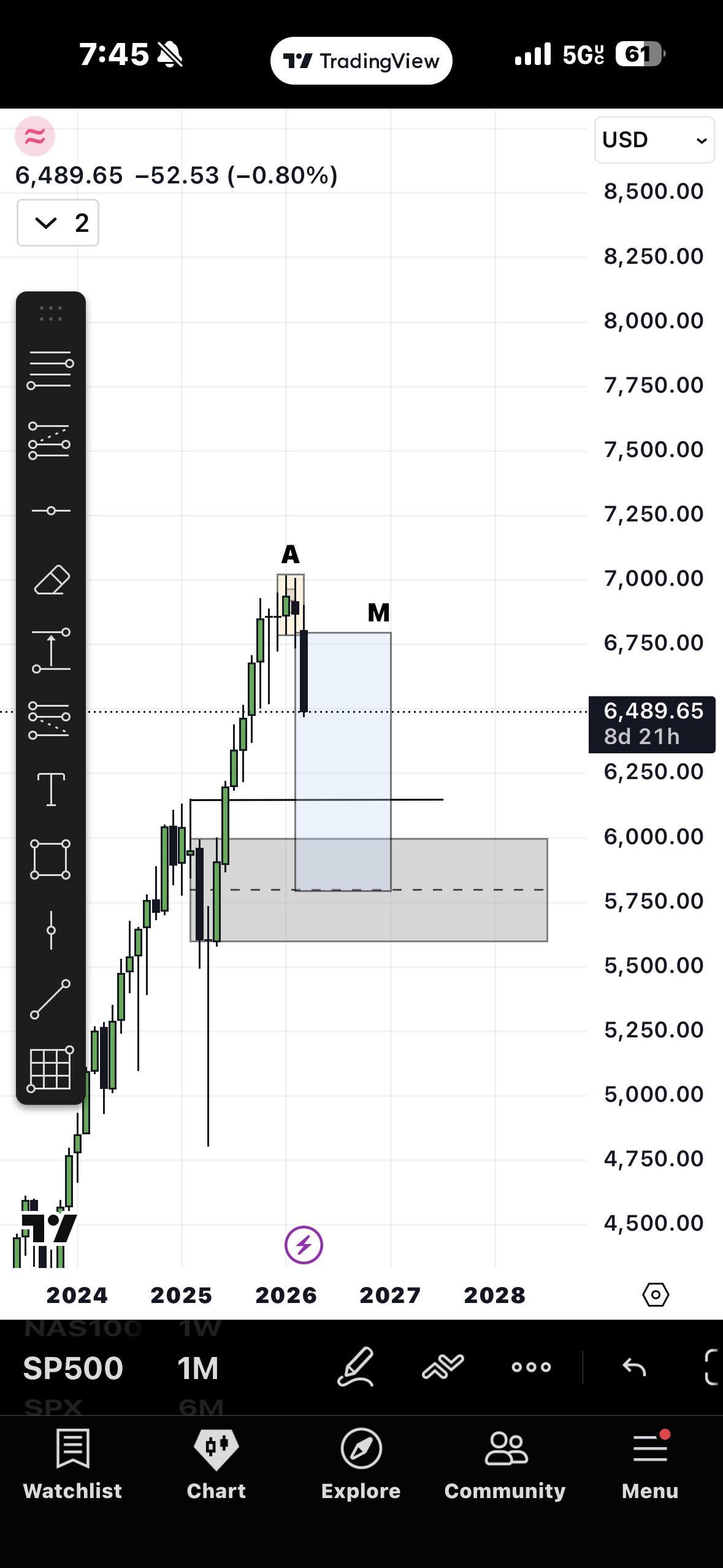Open the three-dot more options

531,1367
